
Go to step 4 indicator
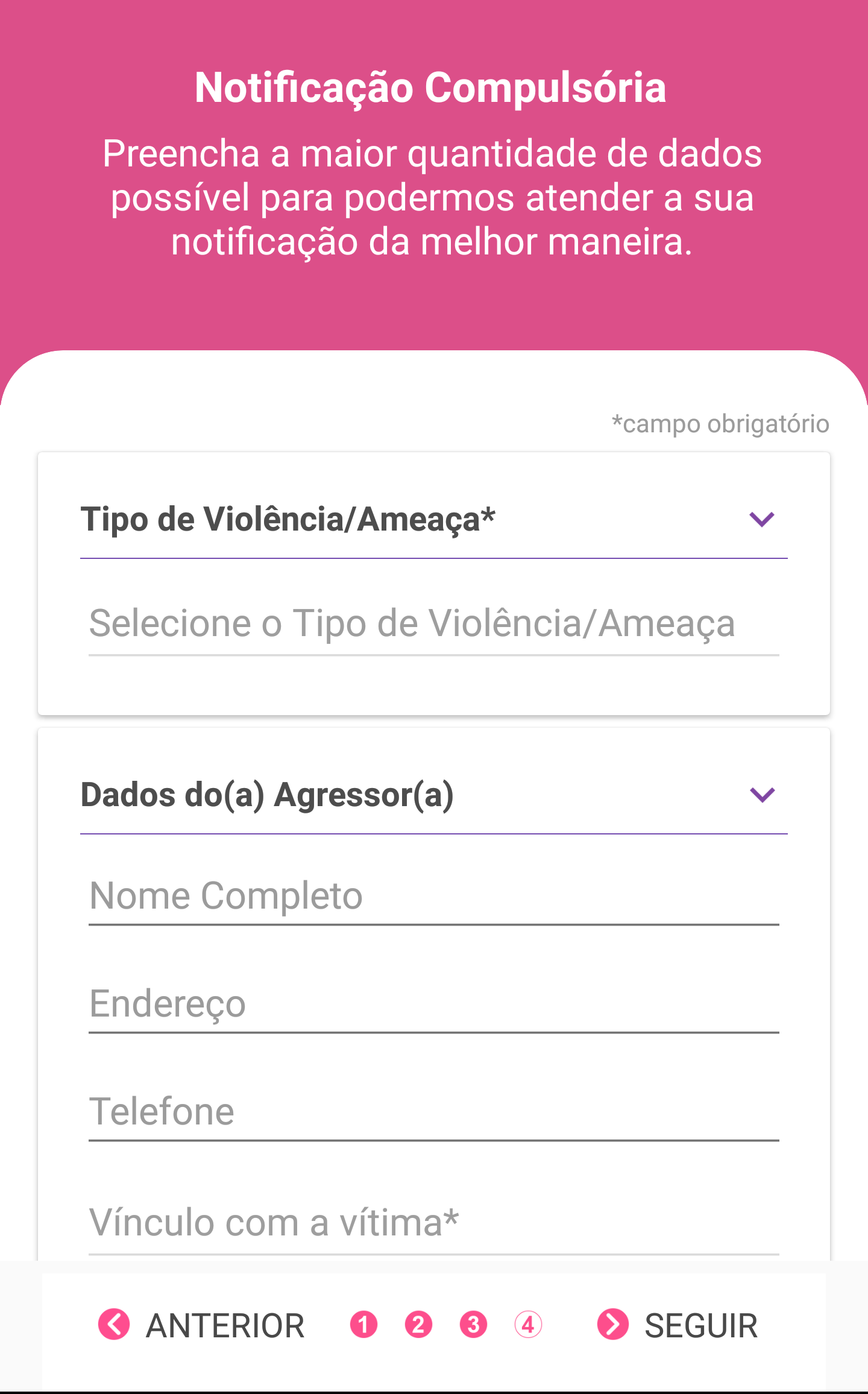point(528,1325)
